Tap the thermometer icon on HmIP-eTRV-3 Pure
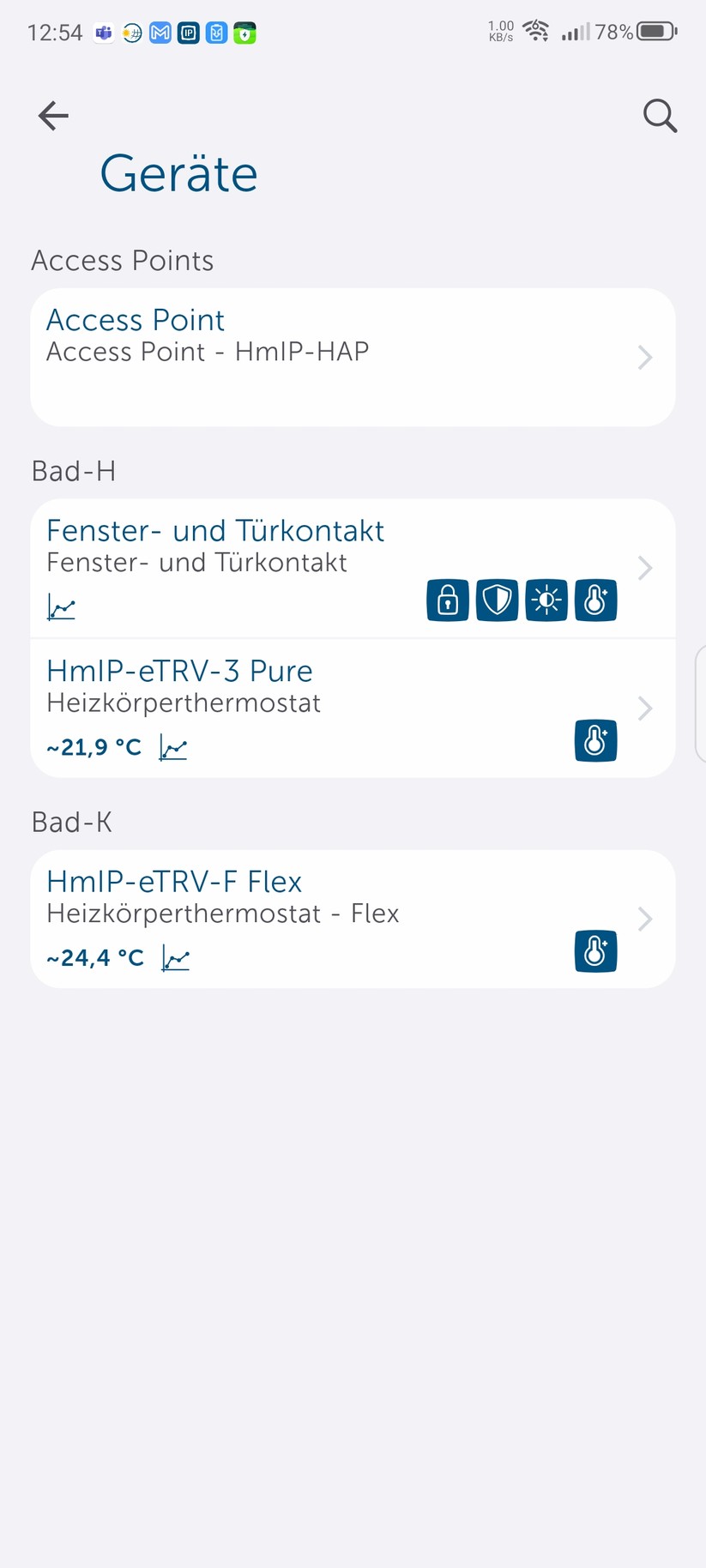 tap(595, 740)
